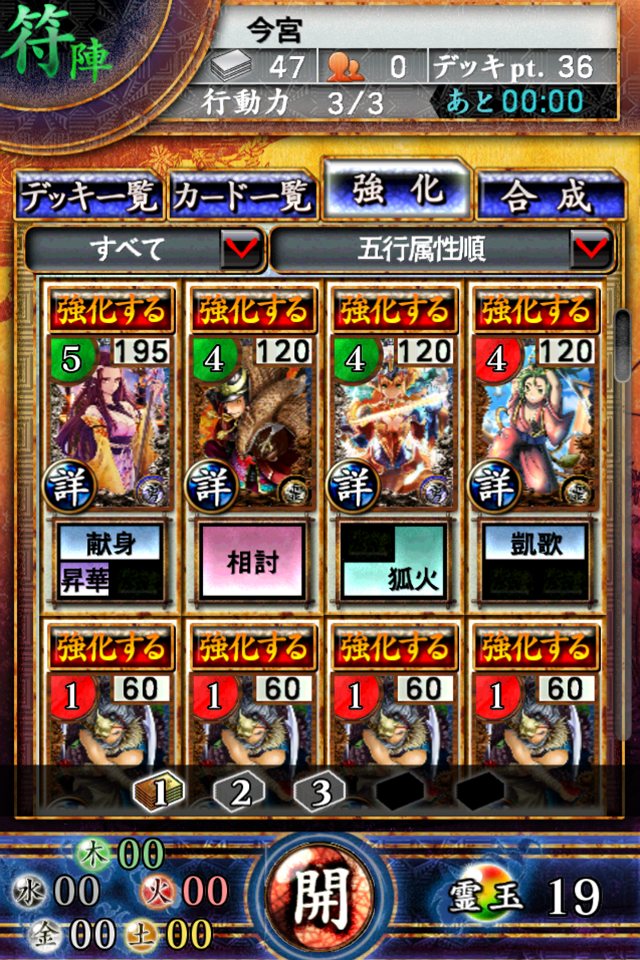Expand the すべて filter dropdown

coord(145,249)
